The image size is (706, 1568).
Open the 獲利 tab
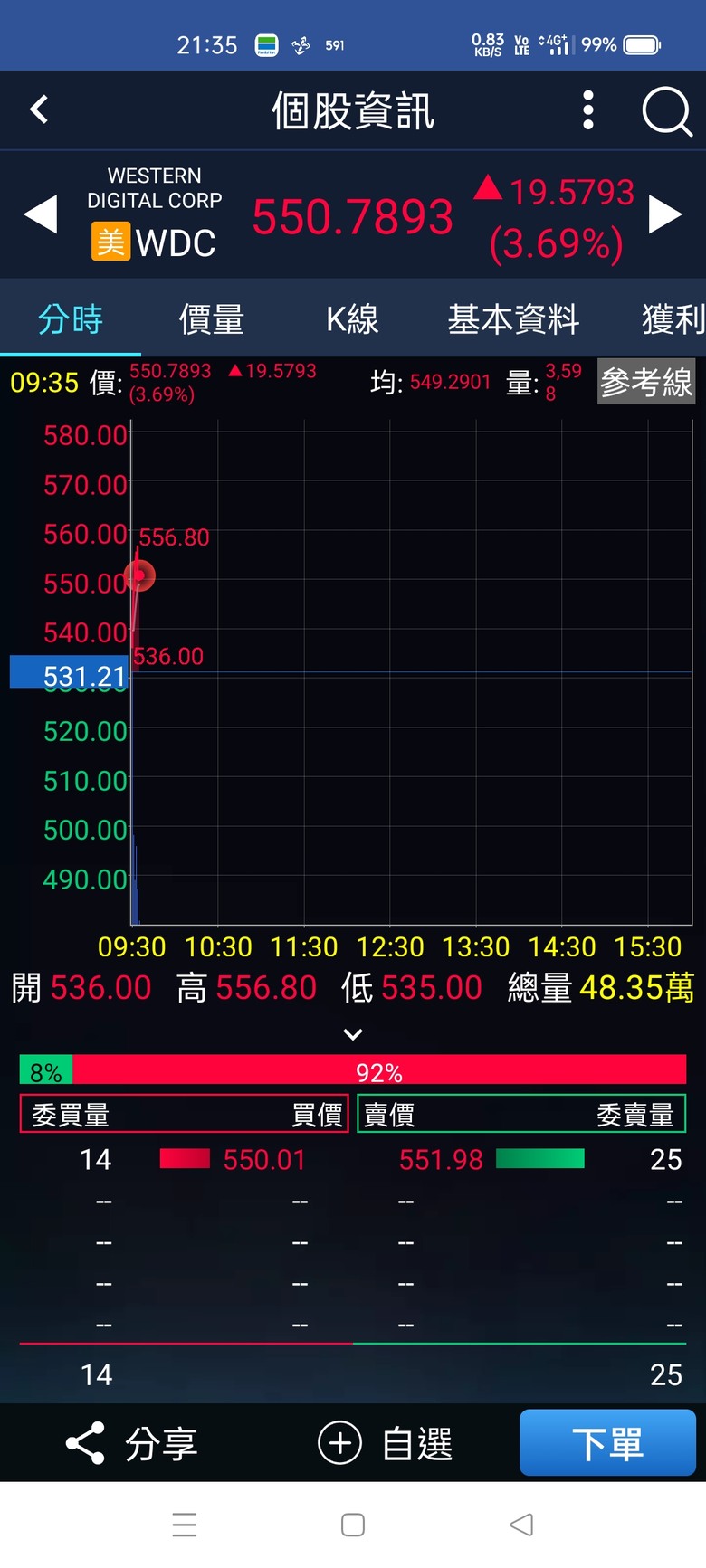[x=673, y=319]
